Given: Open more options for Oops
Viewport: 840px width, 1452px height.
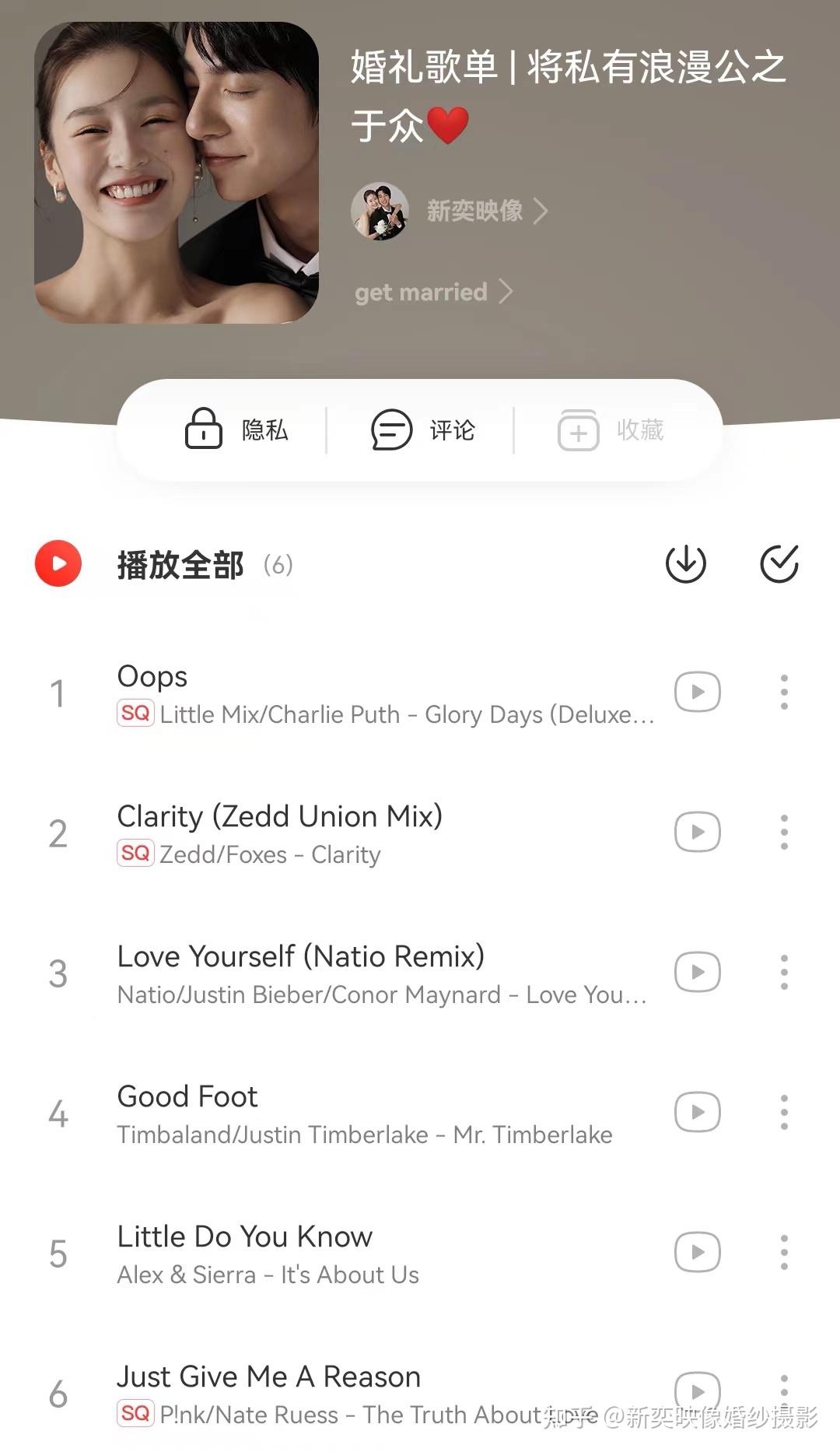Looking at the screenshot, I should (784, 692).
